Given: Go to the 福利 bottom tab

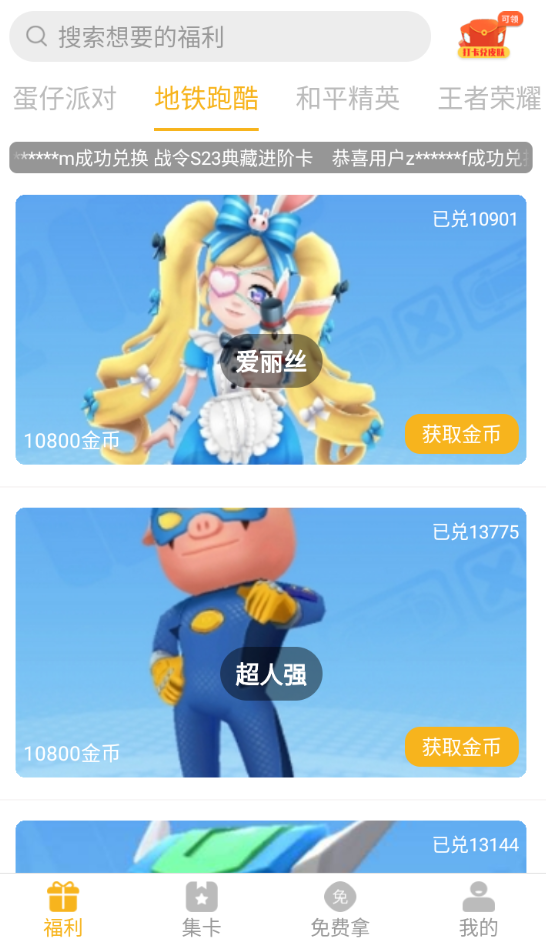Looking at the screenshot, I should pyautogui.click(x=63, y=910).
